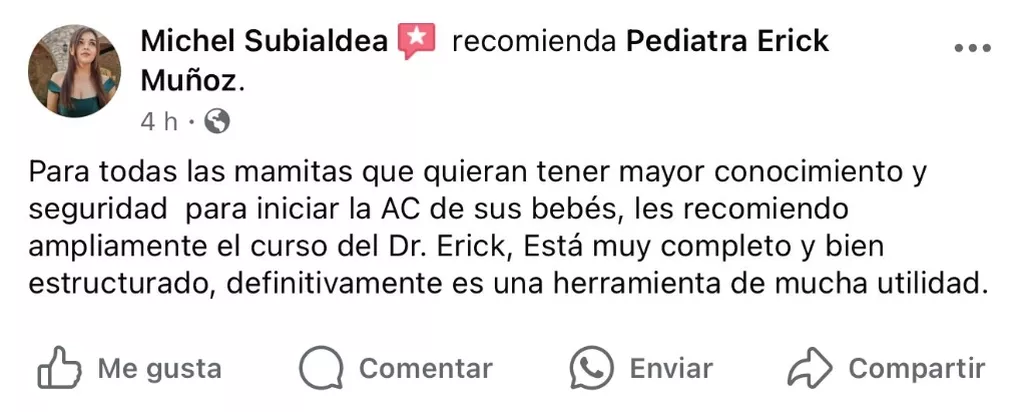
Task: Tap Comentar to comment on the post
Action: coord(396,368)
